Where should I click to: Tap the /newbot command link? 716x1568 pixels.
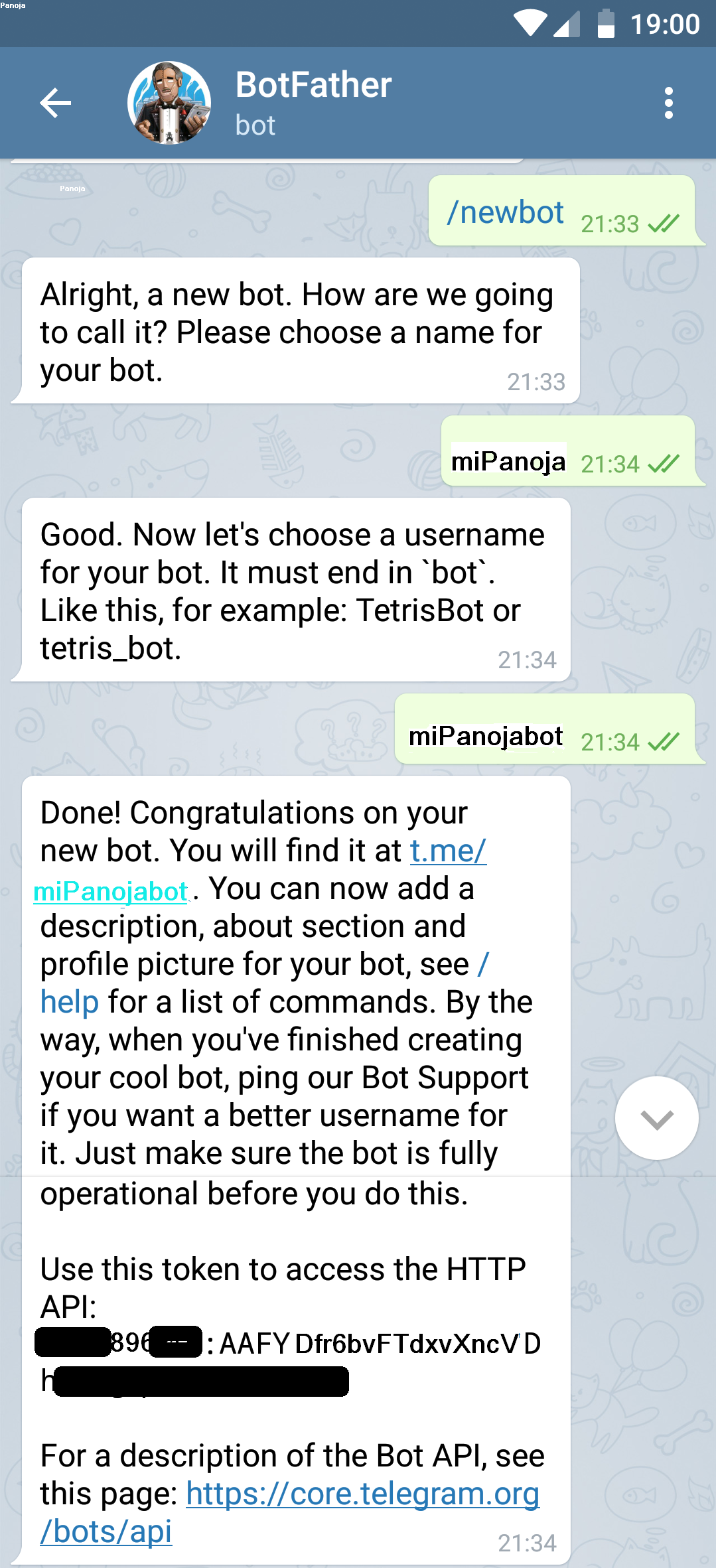pyautogui.click(x=506, y=212)
